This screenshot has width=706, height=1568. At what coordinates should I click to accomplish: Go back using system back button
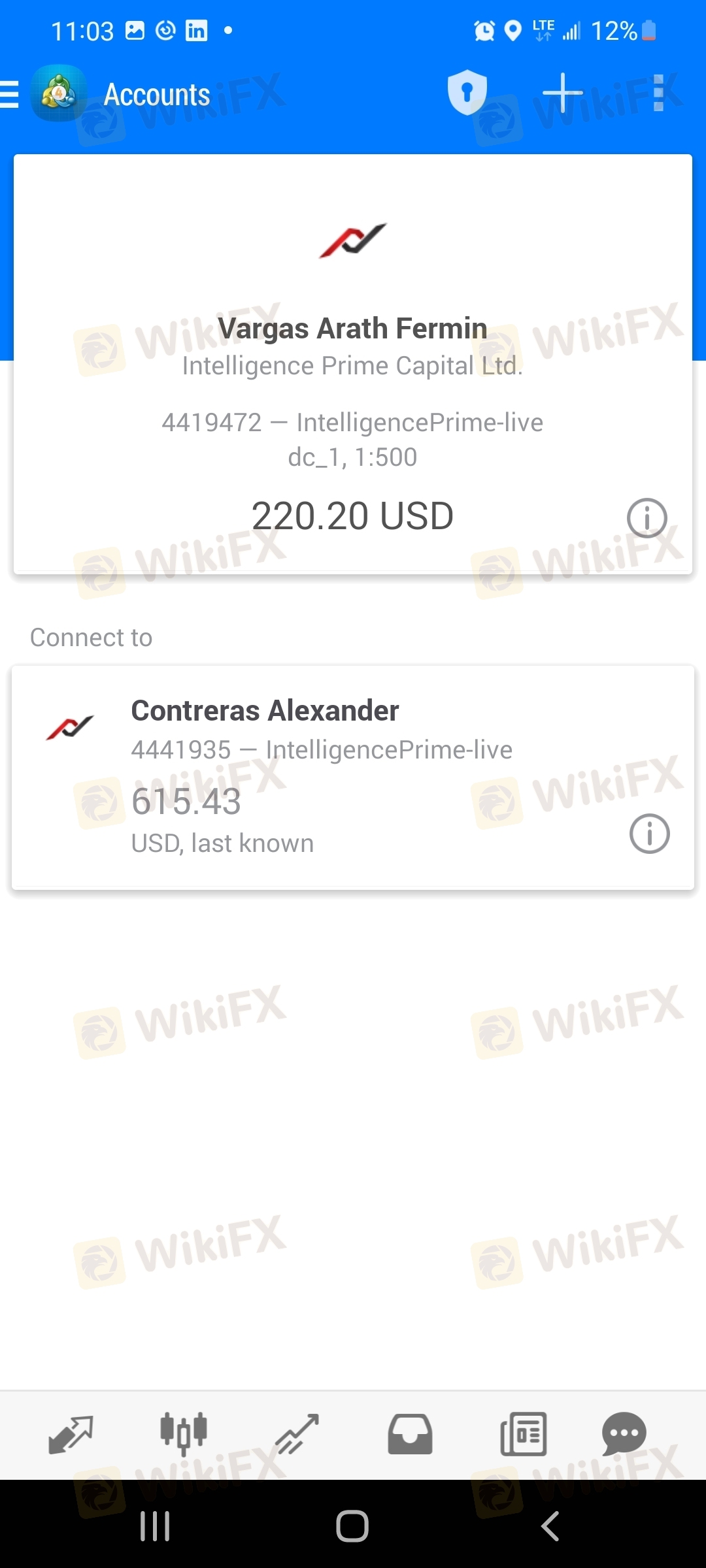point(550,1526)
